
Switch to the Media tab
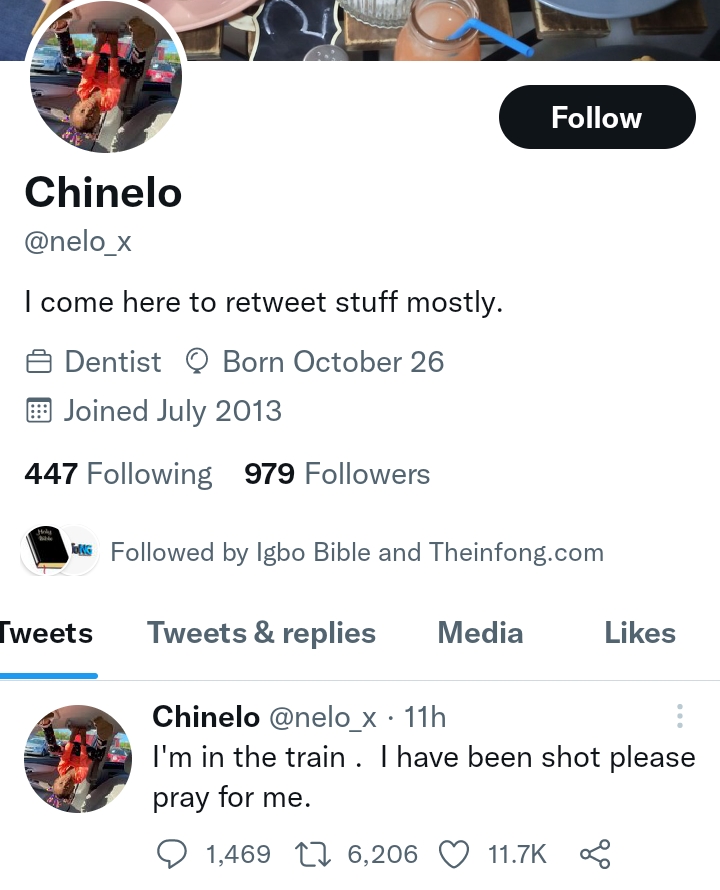[x=480, y=633]
